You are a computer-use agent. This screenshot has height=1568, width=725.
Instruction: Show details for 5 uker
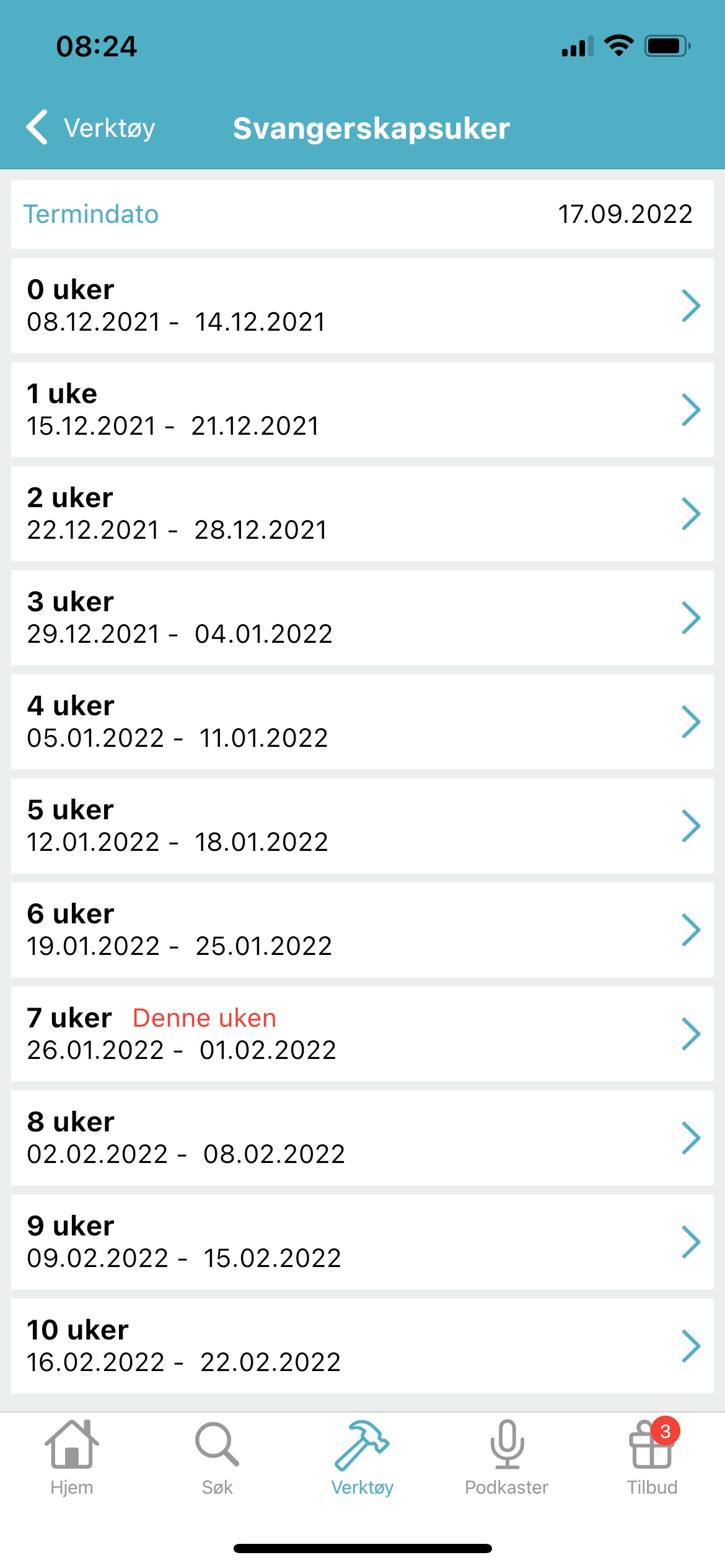point(362,826)
